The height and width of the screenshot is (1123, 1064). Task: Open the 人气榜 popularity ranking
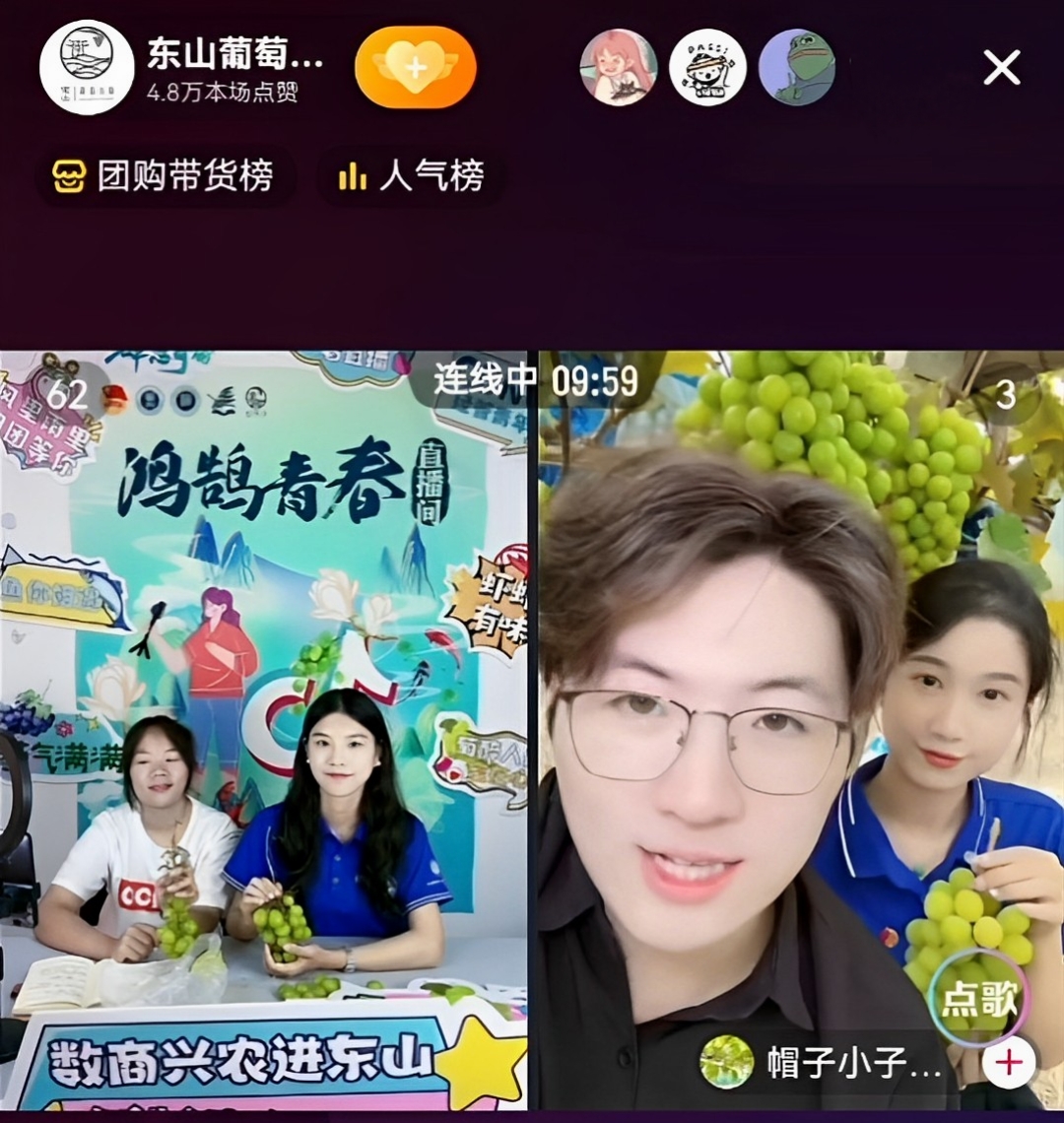[411, 177]
